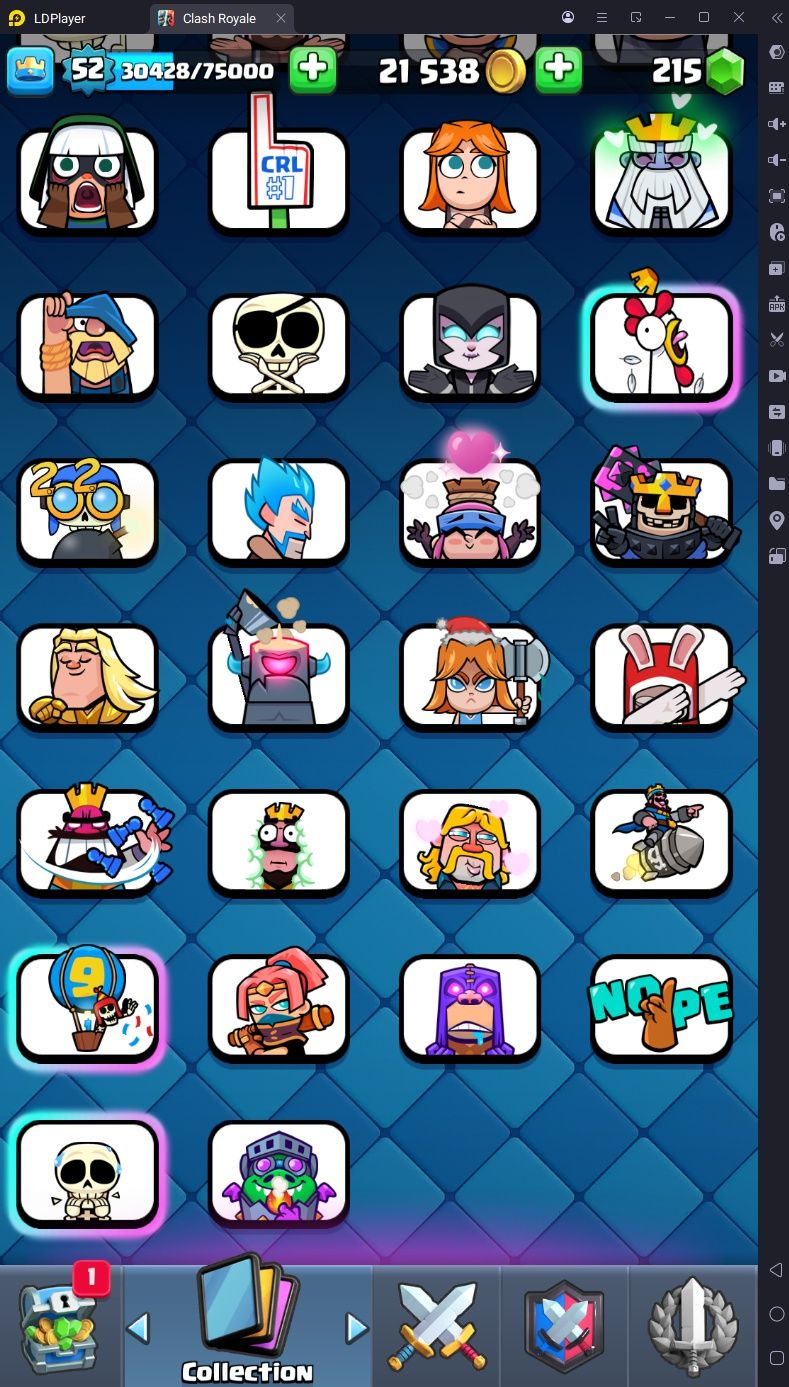The image size is (789, 1387).
Task: Select the CRL #1 foam finger emote
Action: (x=278, y=180)
